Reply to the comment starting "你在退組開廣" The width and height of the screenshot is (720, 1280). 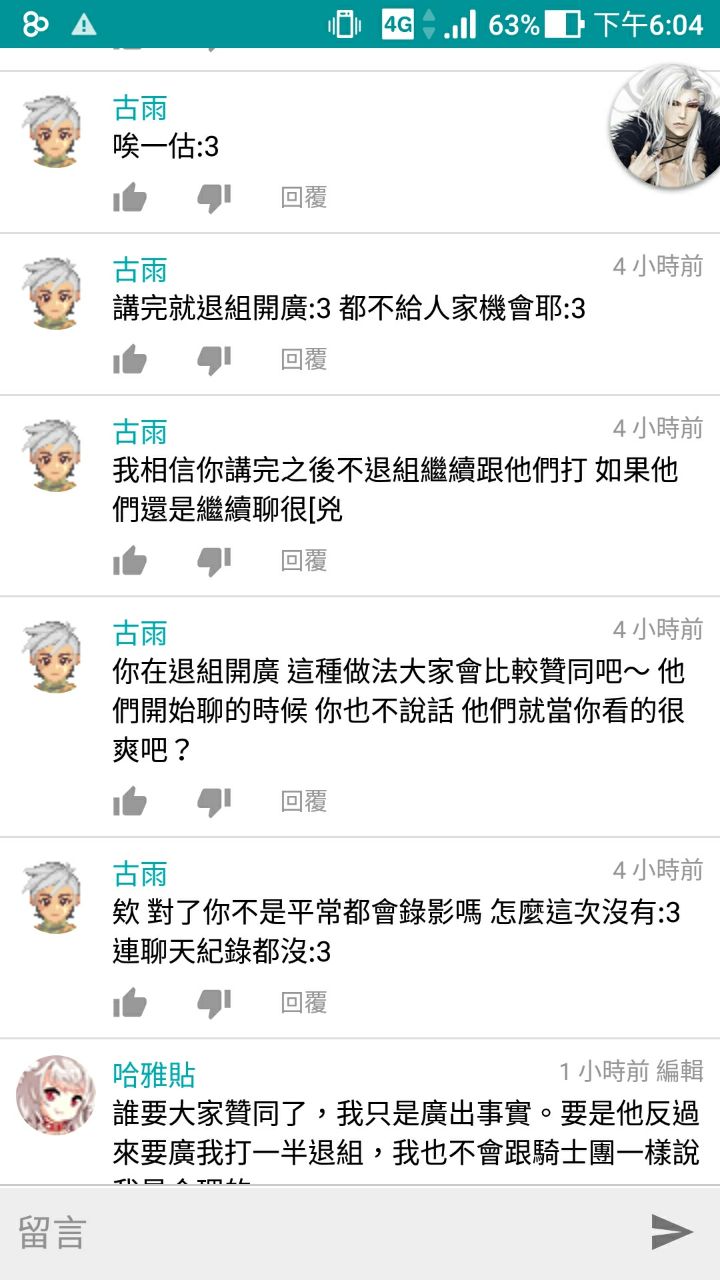304,801
